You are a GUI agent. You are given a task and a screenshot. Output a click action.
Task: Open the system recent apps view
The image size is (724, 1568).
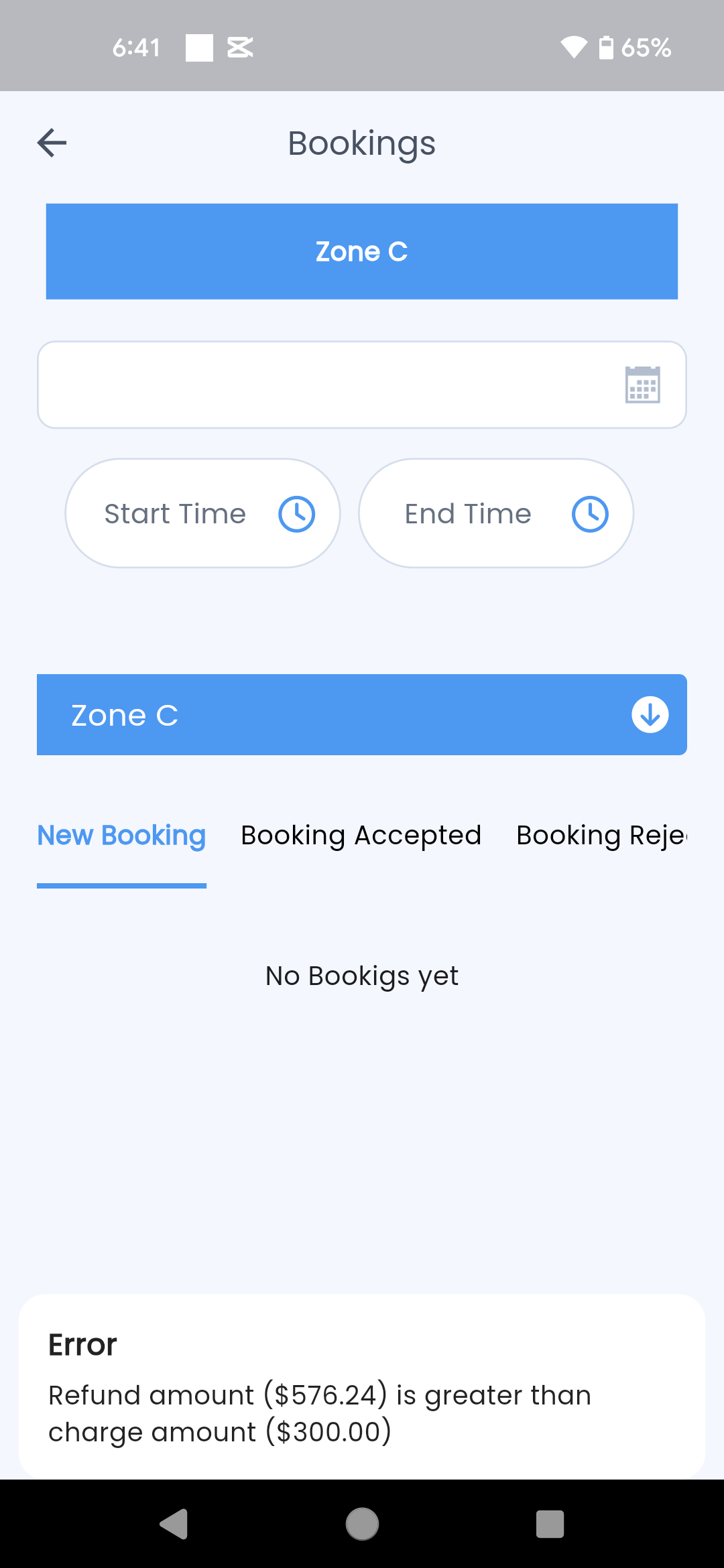coord(550,1524)
